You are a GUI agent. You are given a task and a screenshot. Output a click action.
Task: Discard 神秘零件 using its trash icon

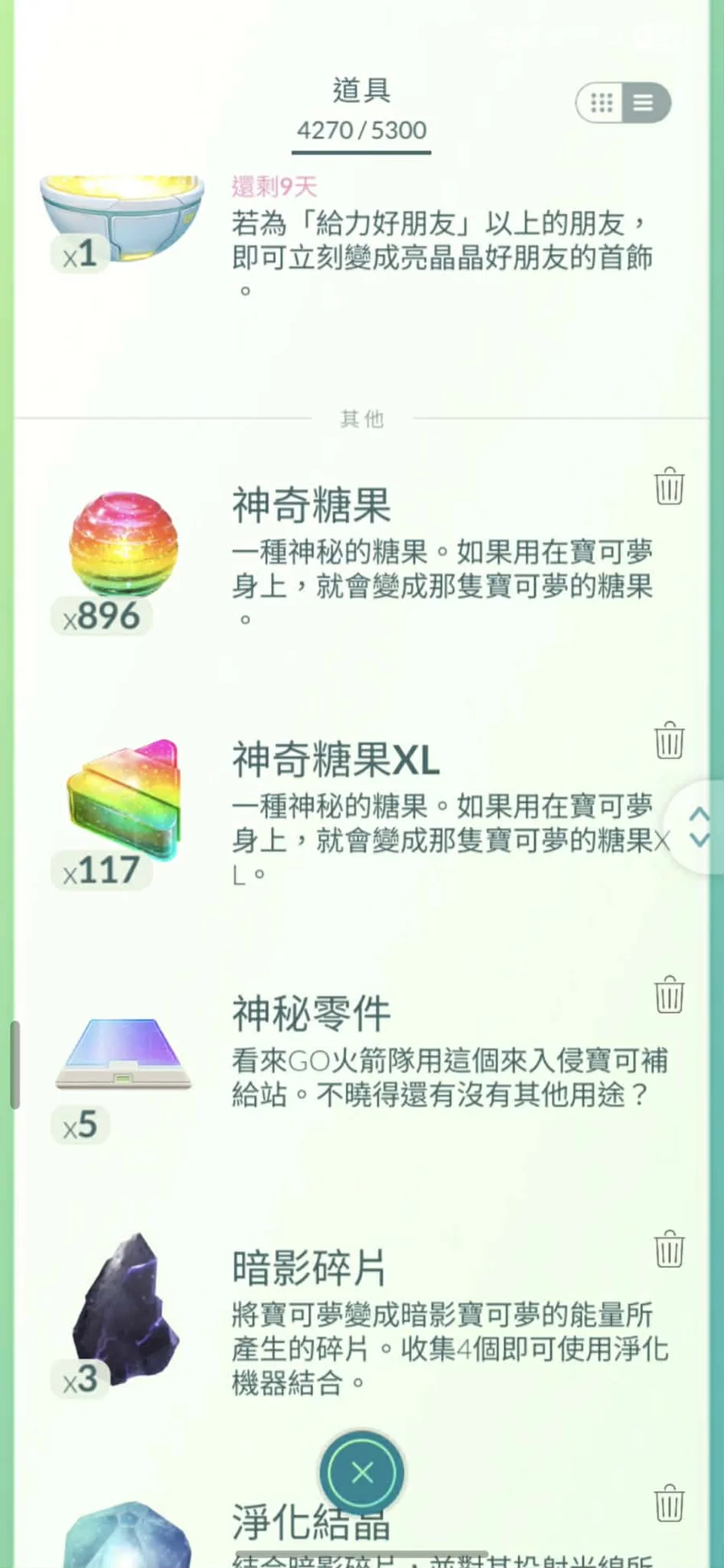pos(668,994)
